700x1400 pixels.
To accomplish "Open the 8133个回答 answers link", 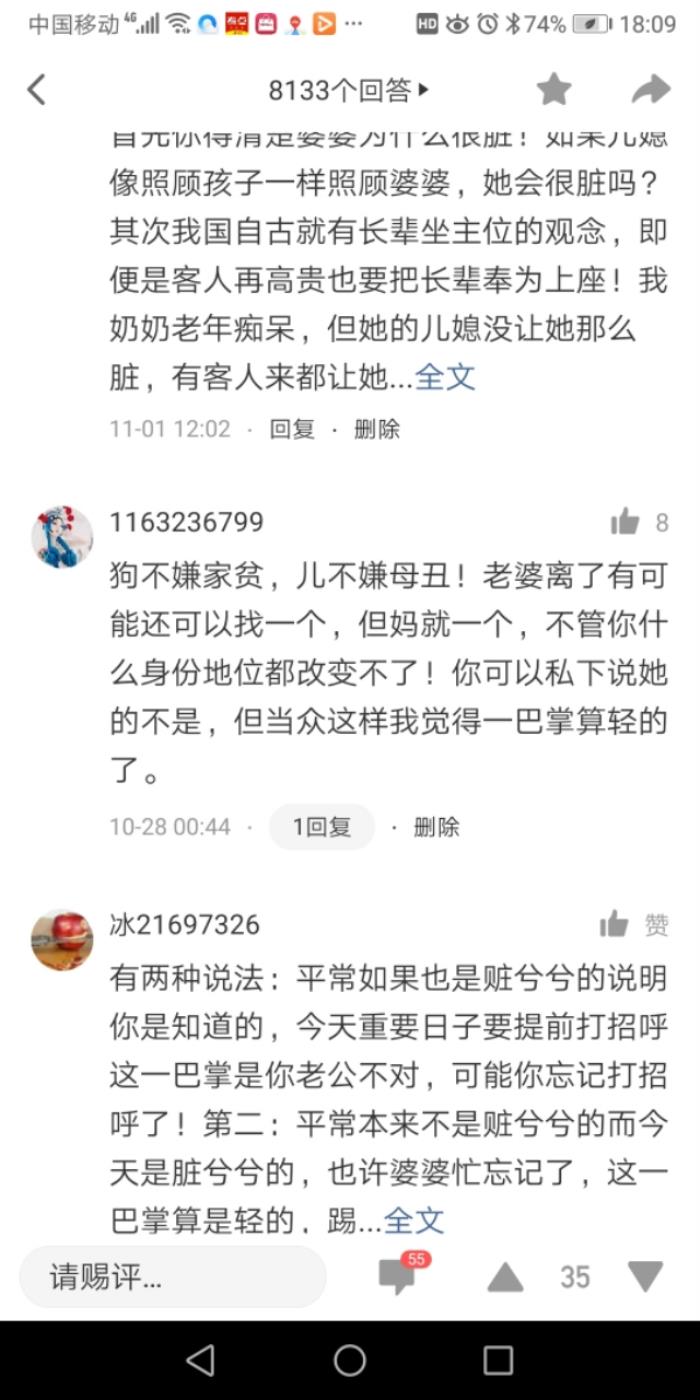I will tap(348, 91).
